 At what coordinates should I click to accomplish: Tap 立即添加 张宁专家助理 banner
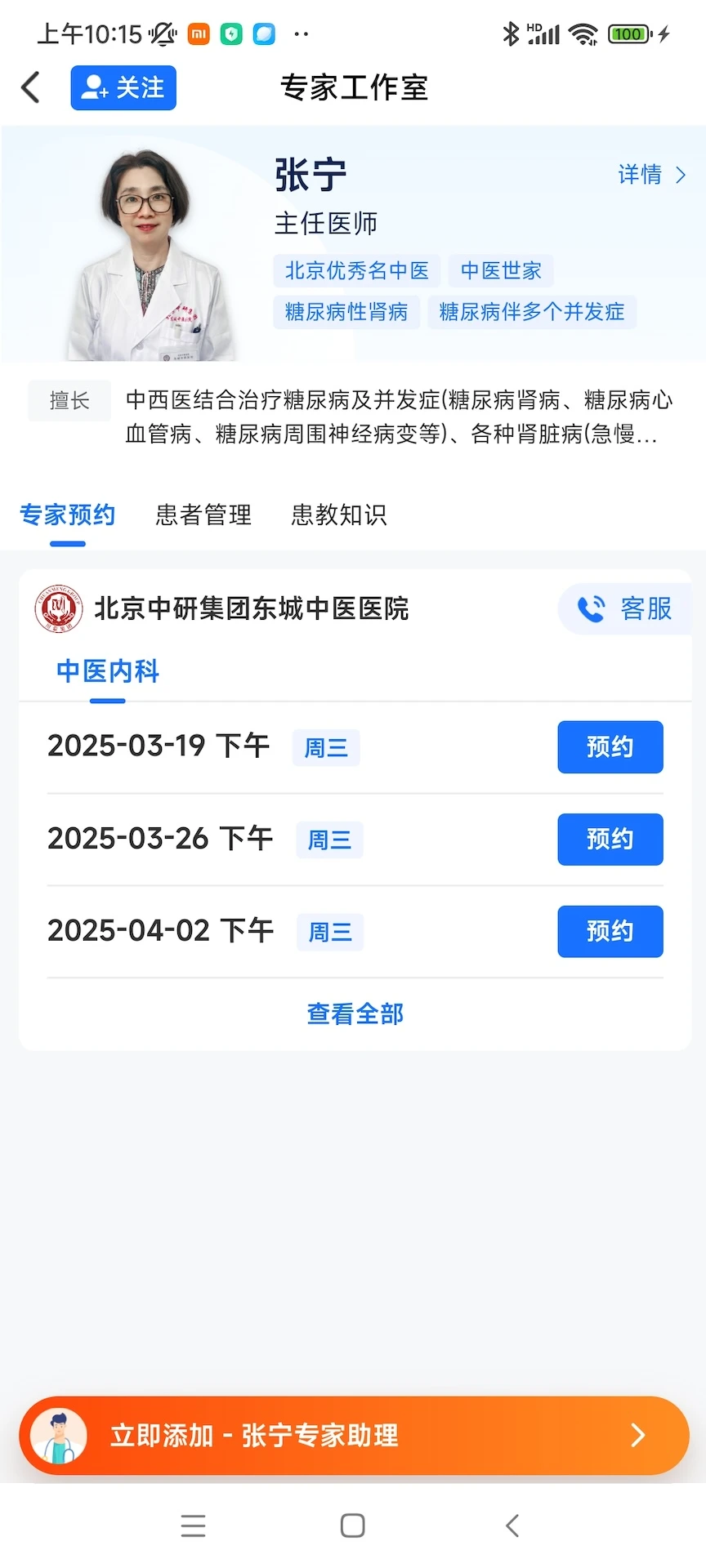coord(354,1435)
